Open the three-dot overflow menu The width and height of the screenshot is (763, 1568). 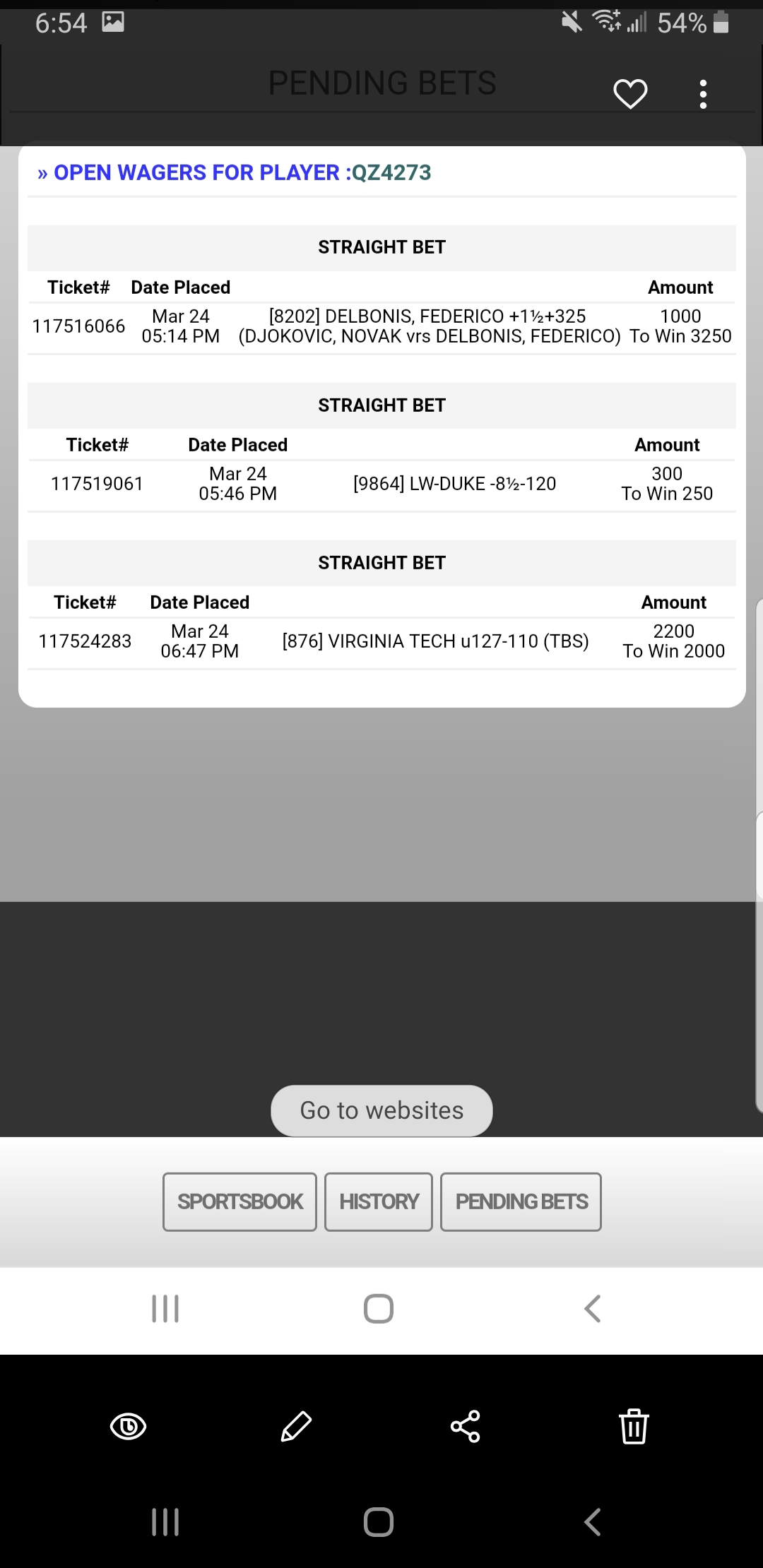703,94
